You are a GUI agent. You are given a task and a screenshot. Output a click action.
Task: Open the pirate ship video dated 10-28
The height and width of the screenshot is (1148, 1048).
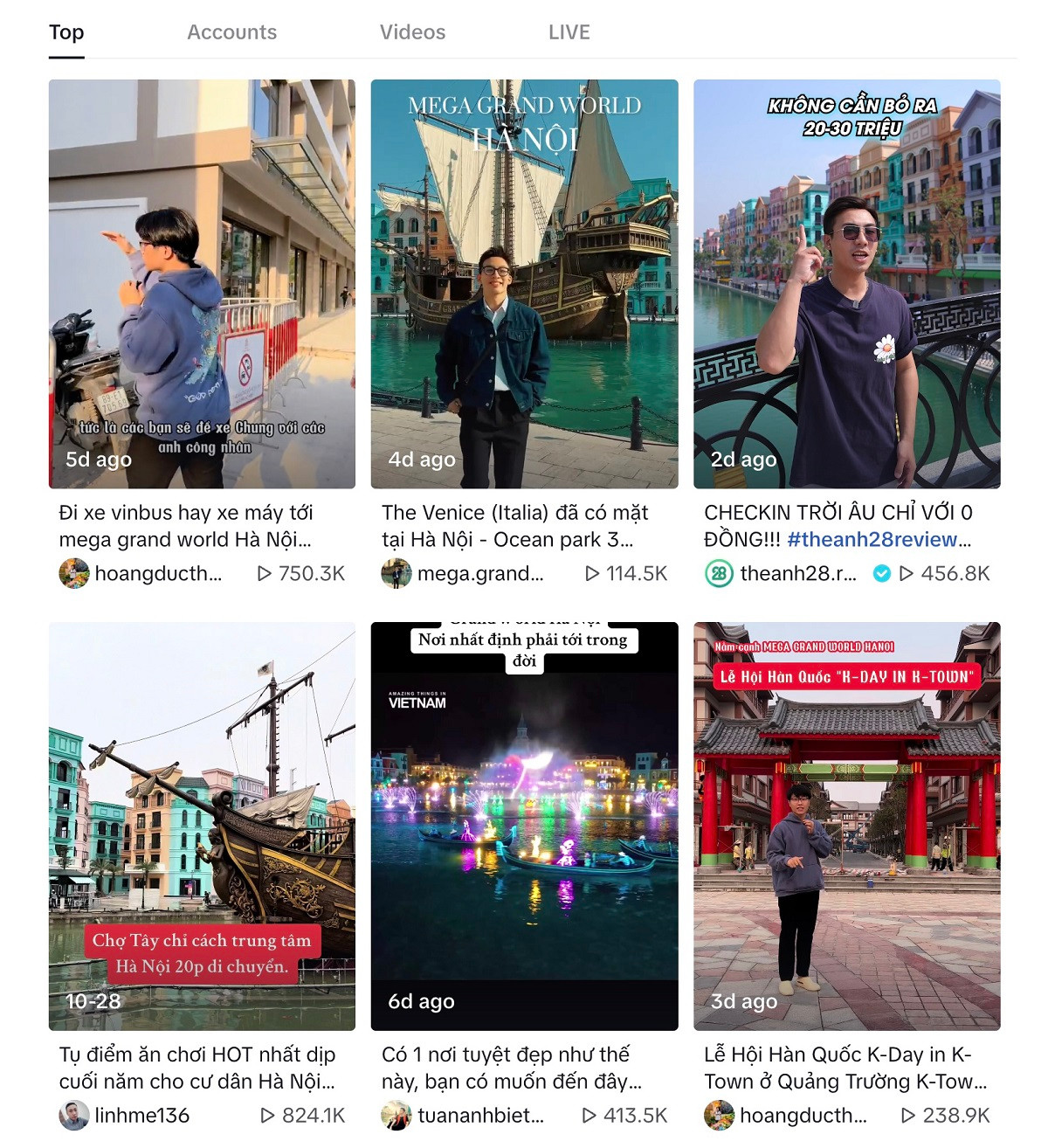(202, 826)
